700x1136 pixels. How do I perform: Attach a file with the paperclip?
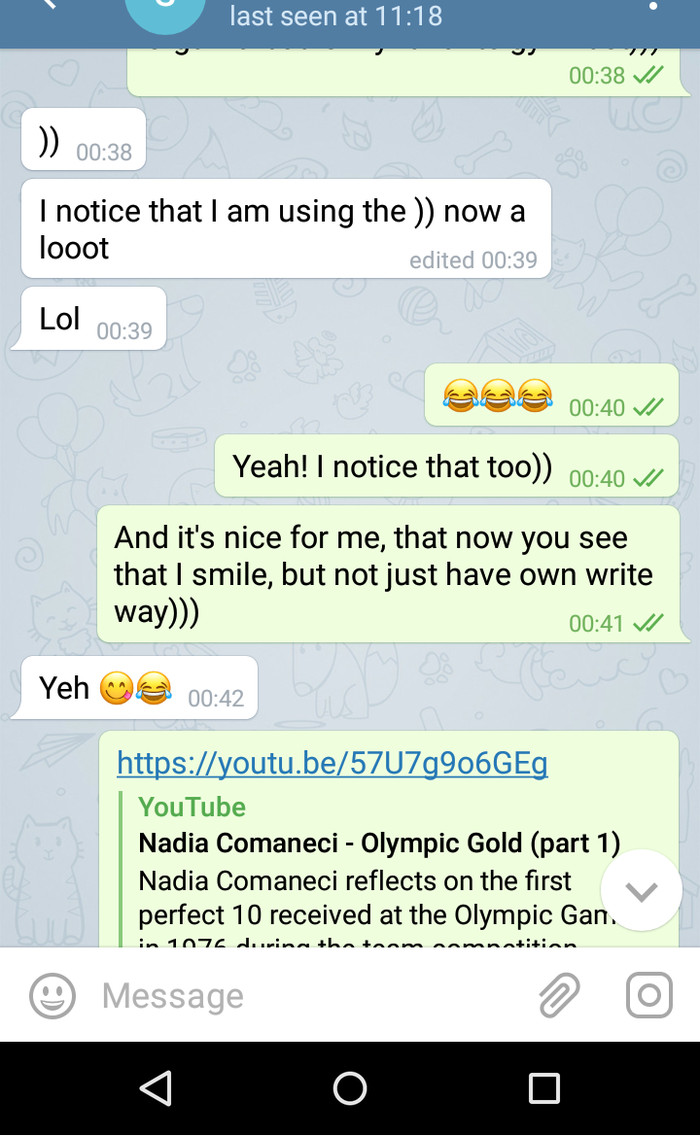(559, 996)
